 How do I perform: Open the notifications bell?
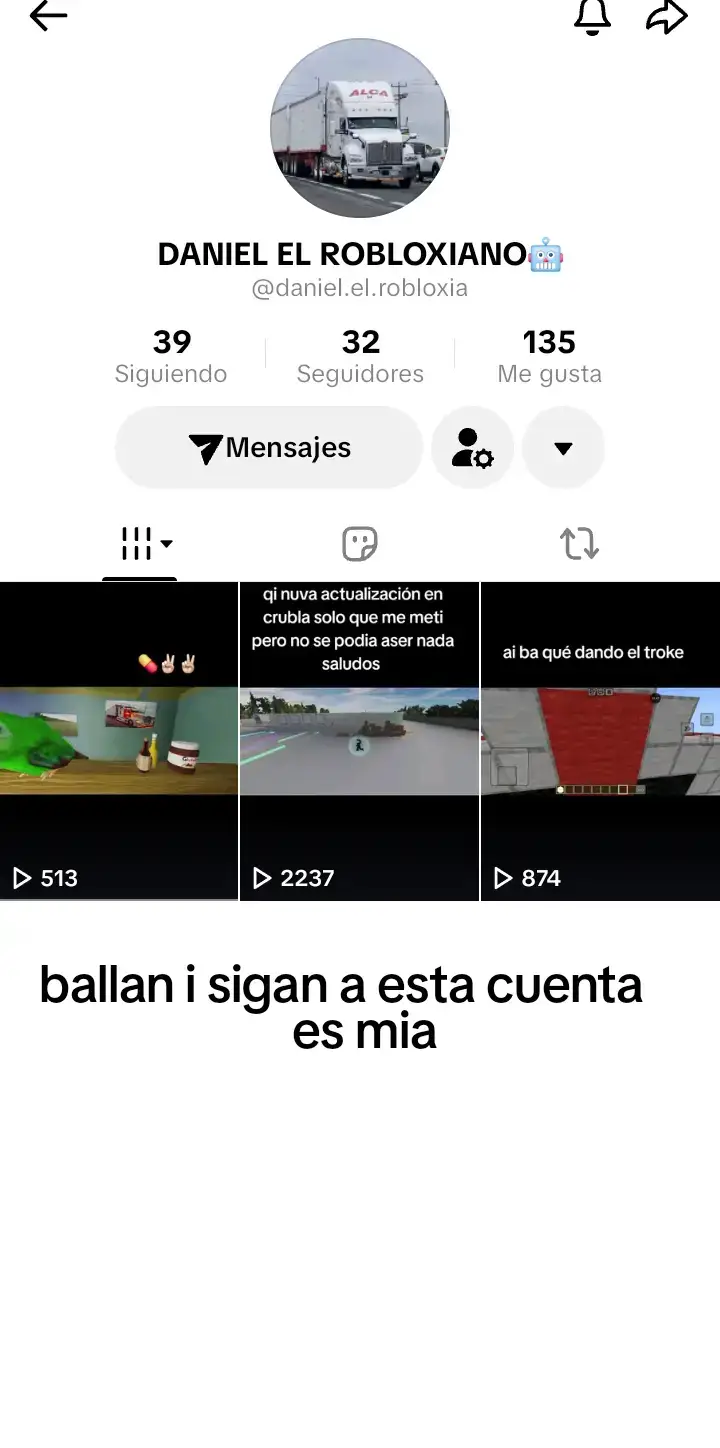592,16
